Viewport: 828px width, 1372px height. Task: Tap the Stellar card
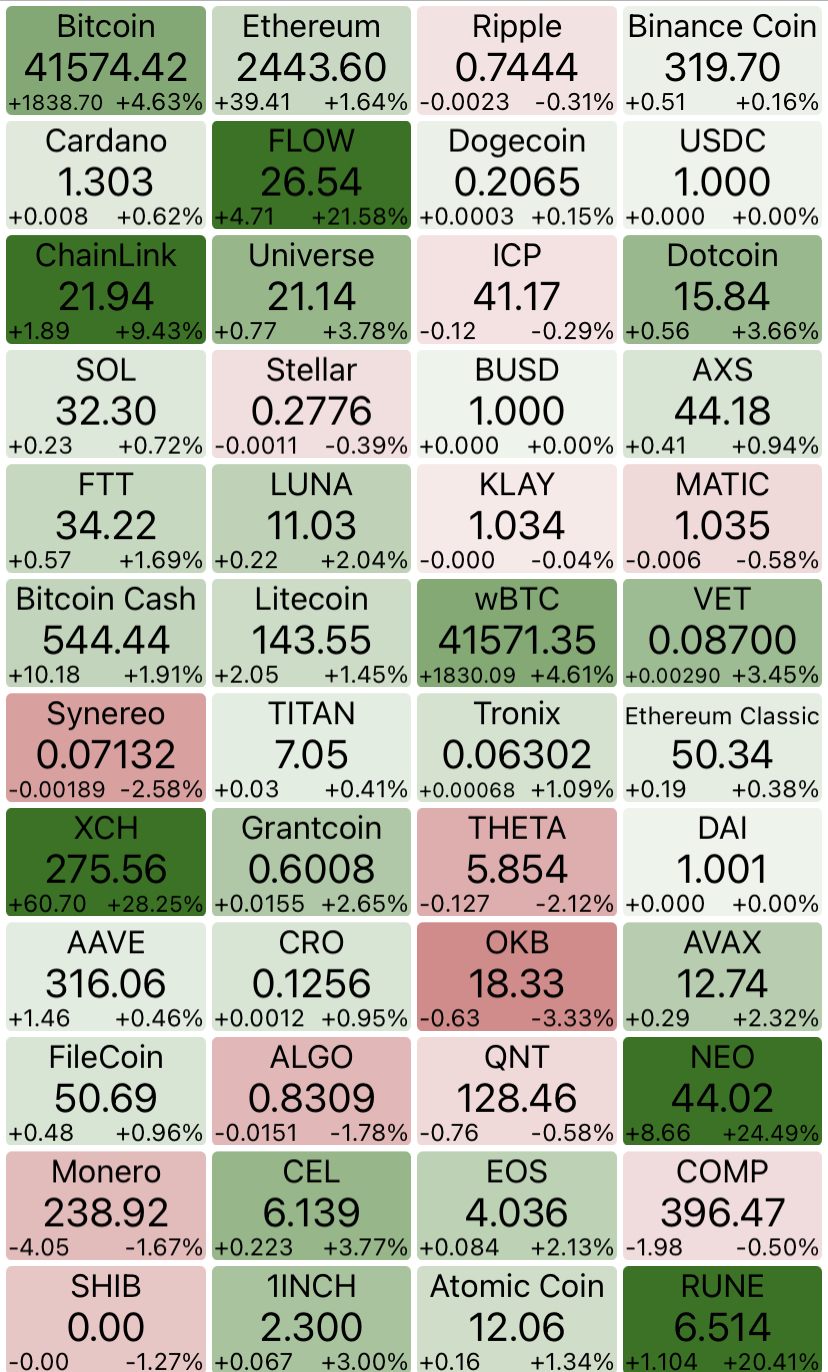(311, 404)
